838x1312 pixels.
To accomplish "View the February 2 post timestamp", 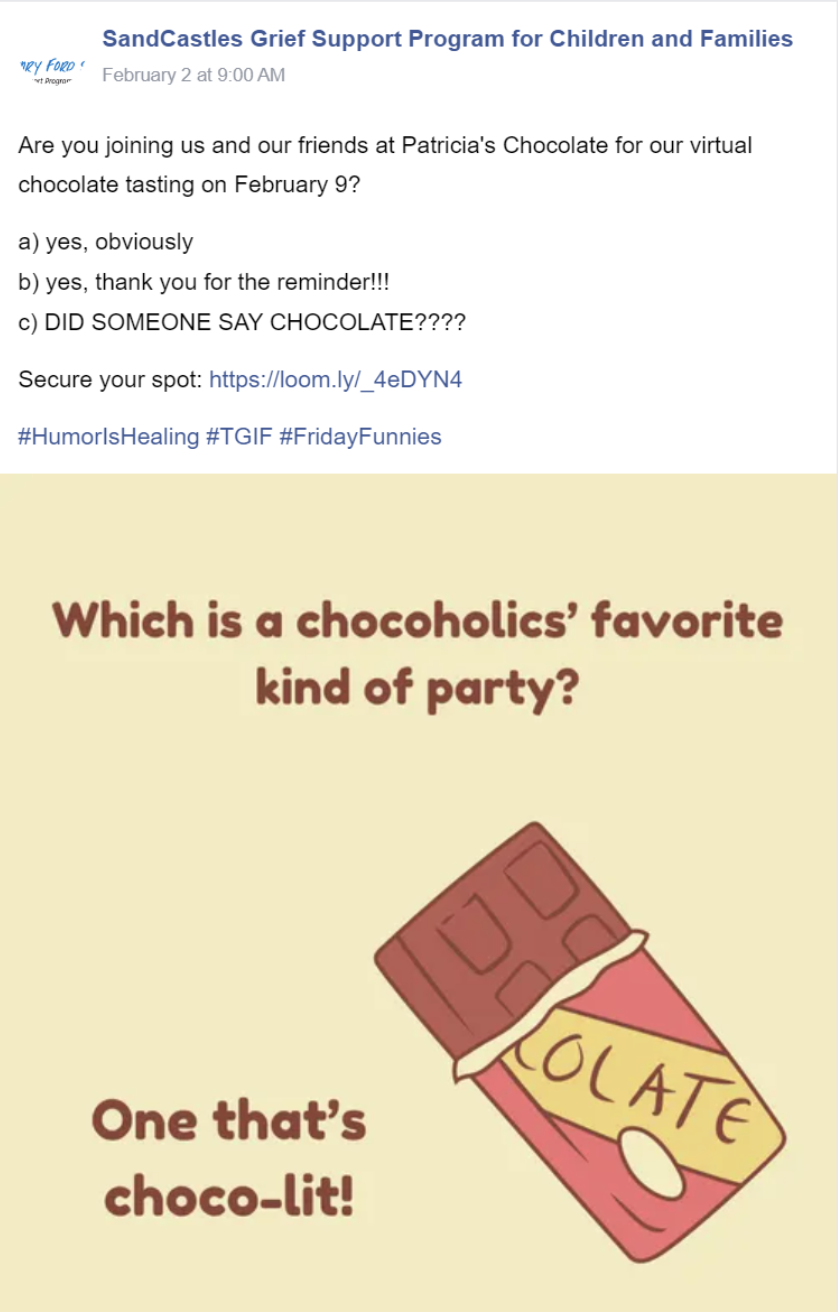I will [193, 75].
